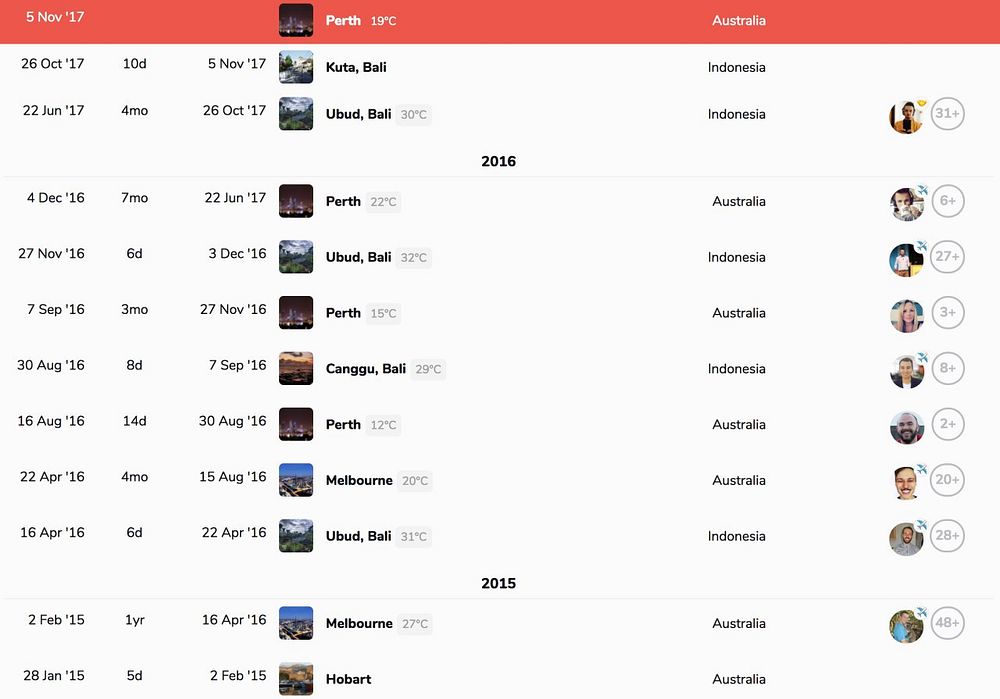Open the Kuta, Bali trip row
Image resolution: width=1000 pixels, height=699 pixels.
tap(356, 67)
